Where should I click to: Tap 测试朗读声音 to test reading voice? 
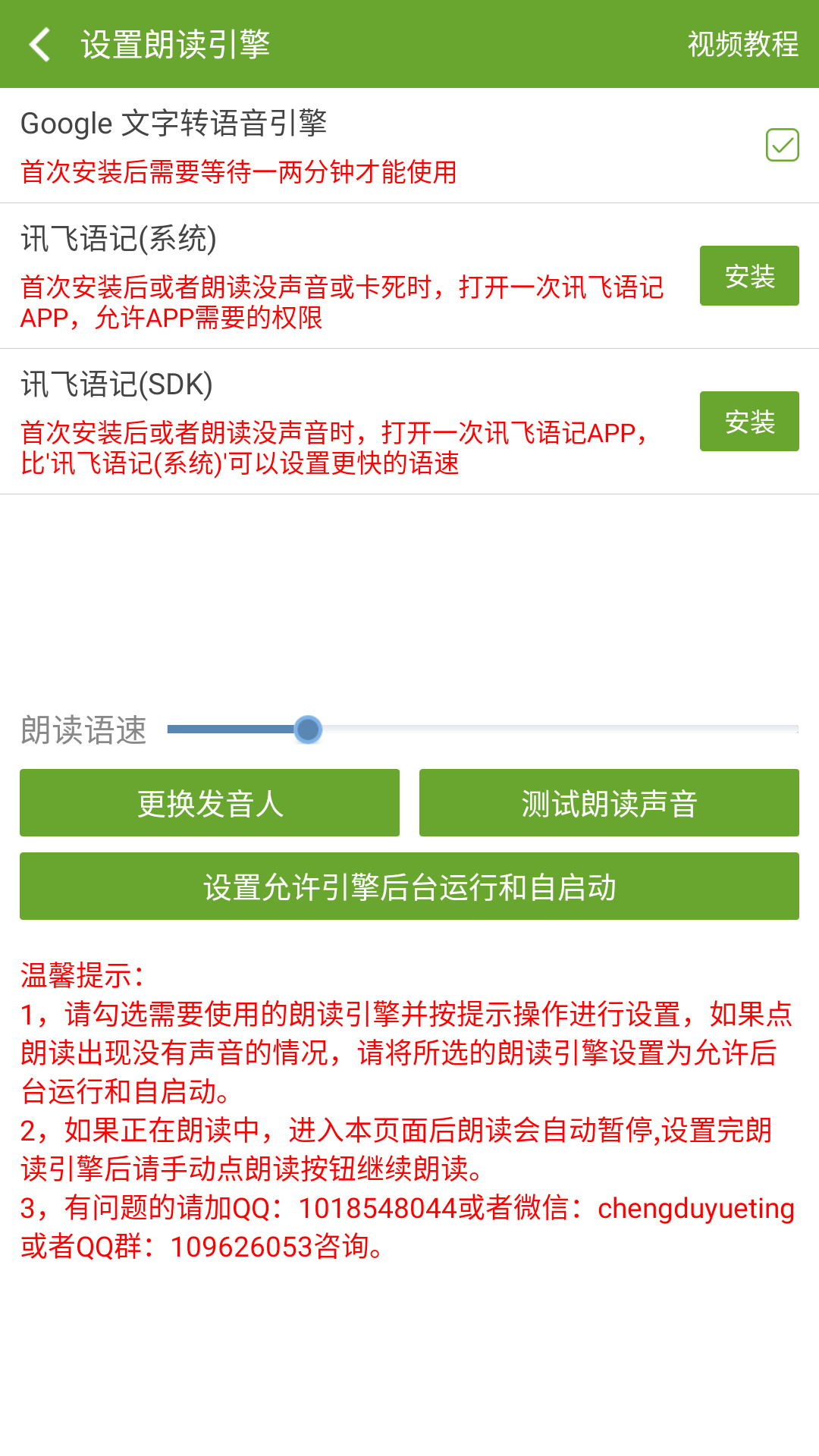(609, 802)
